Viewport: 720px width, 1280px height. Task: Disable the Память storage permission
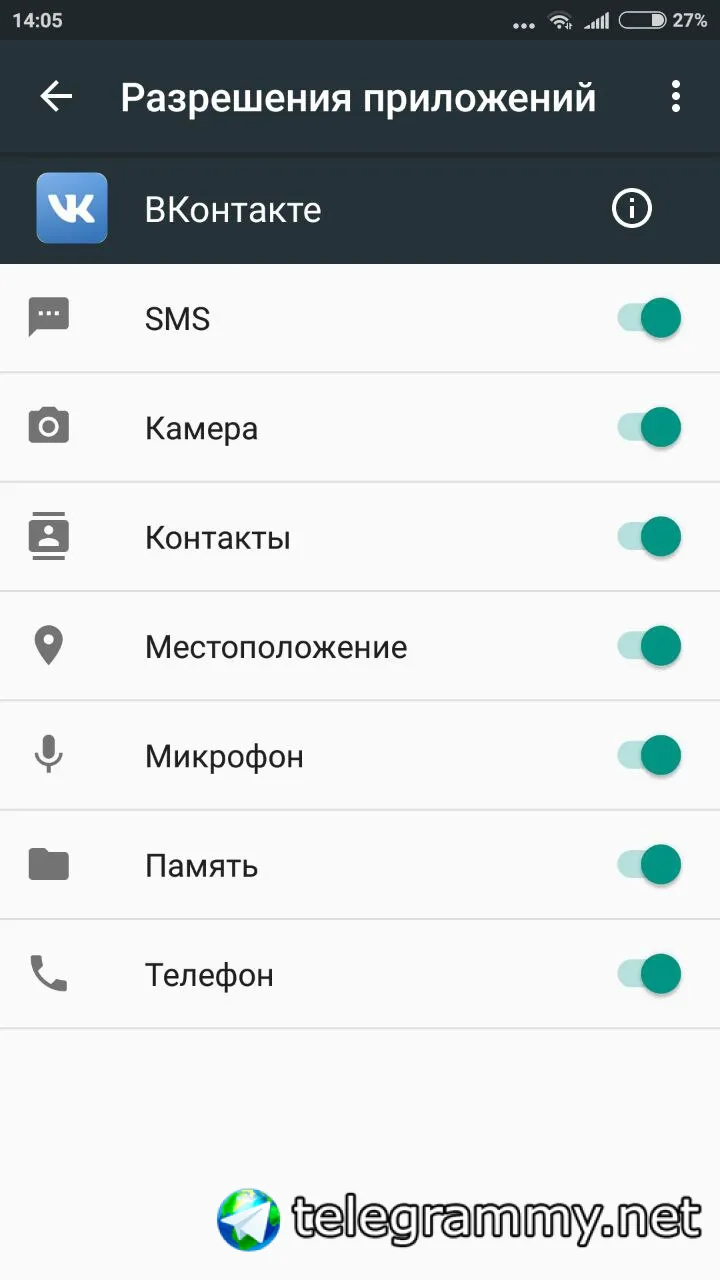(650, 864)
